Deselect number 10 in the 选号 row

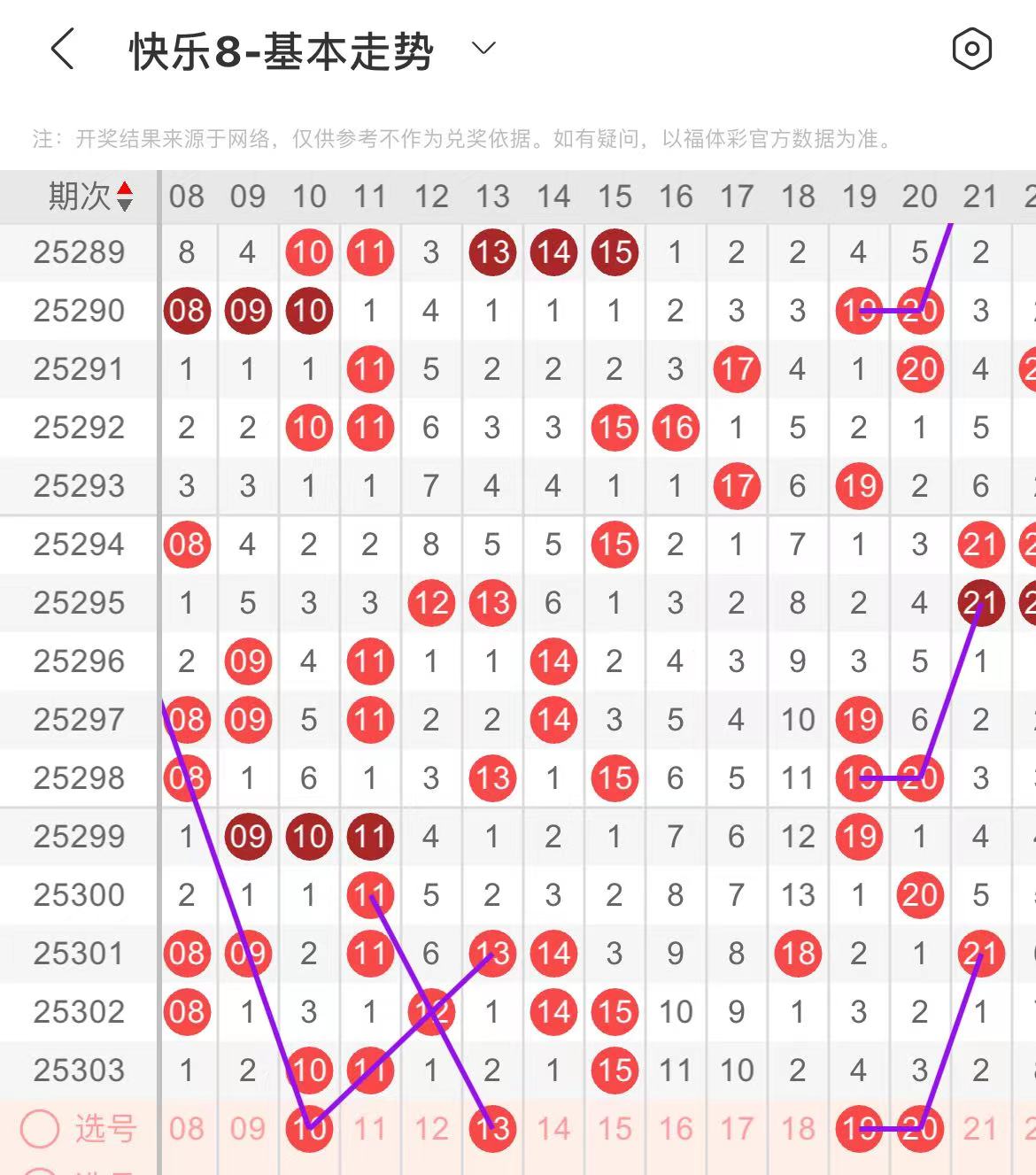pyautogui.click(x=309, y=1129)
